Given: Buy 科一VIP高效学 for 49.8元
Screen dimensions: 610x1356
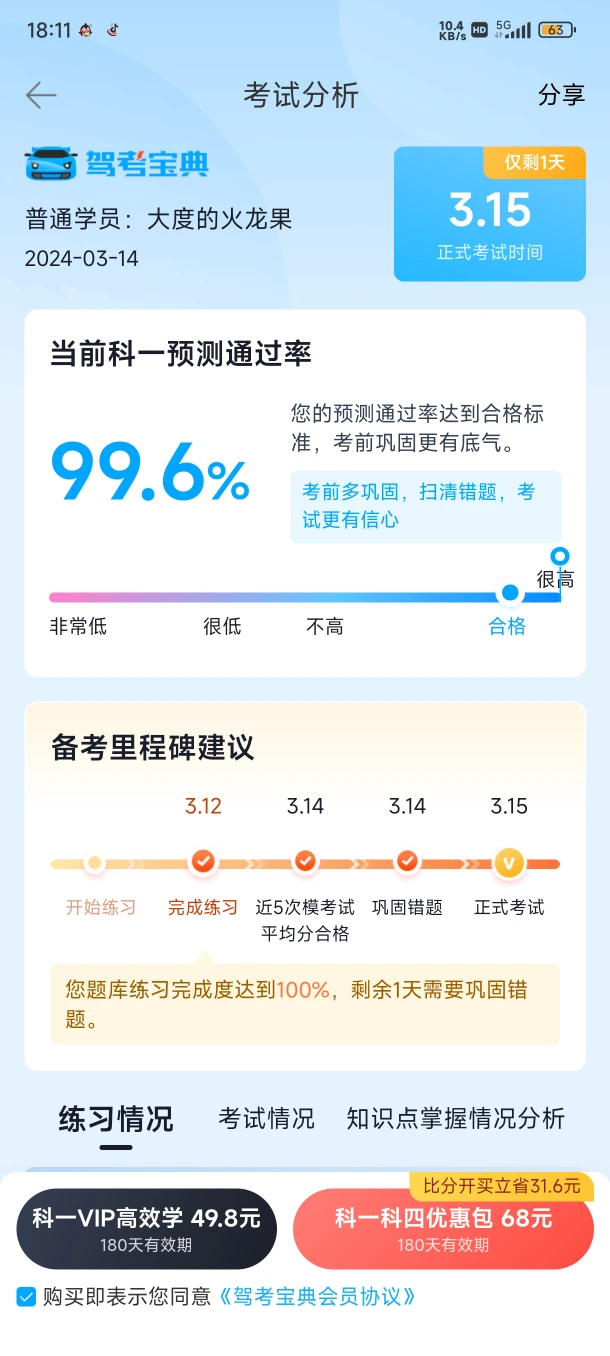Looking at the screenshot, I should [x=146, y=1228].
